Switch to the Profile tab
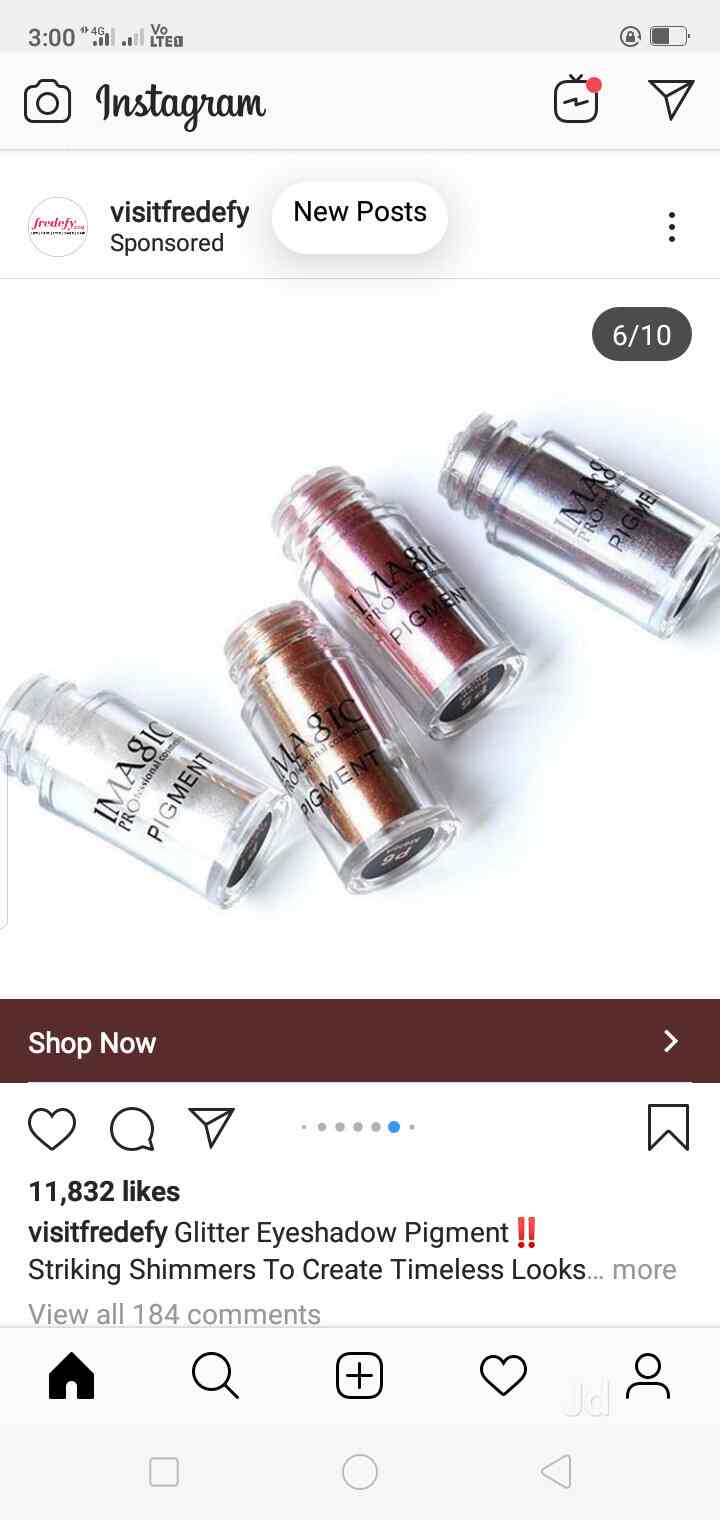This screenshot has height=1520, width=720. click(x=648, y=1376)
